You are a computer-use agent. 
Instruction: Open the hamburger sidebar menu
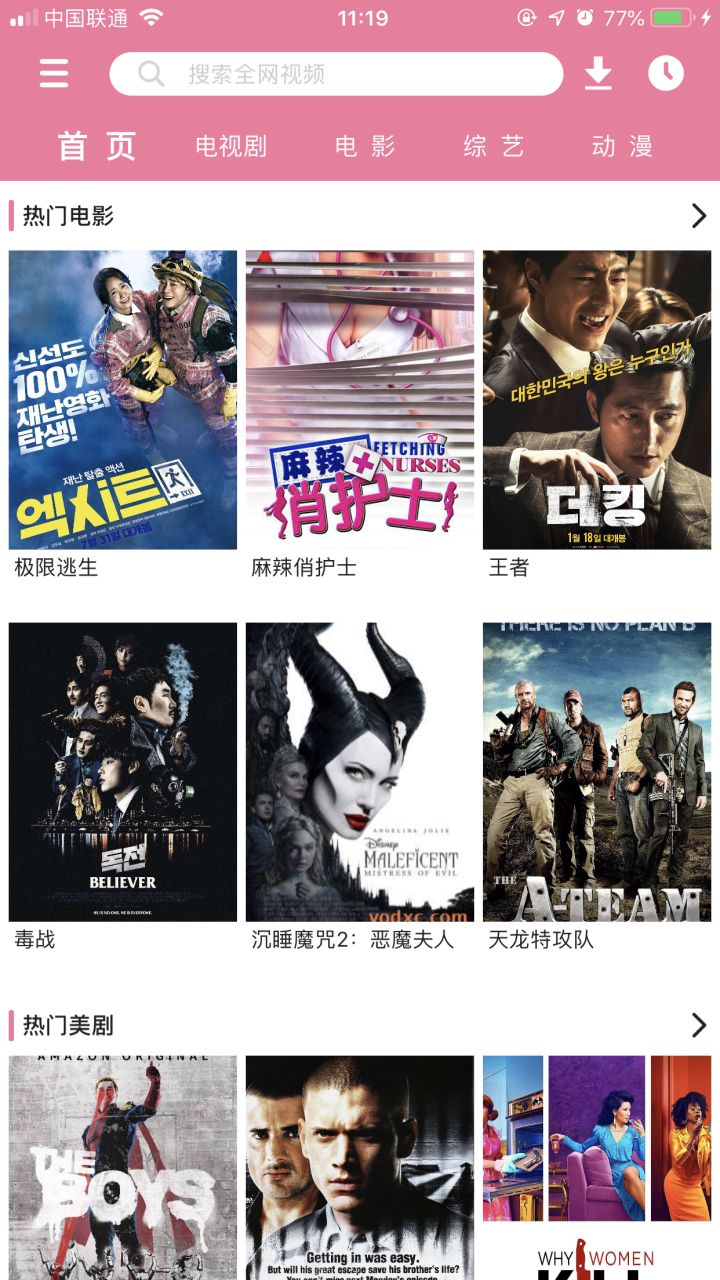tap(53, 74)
